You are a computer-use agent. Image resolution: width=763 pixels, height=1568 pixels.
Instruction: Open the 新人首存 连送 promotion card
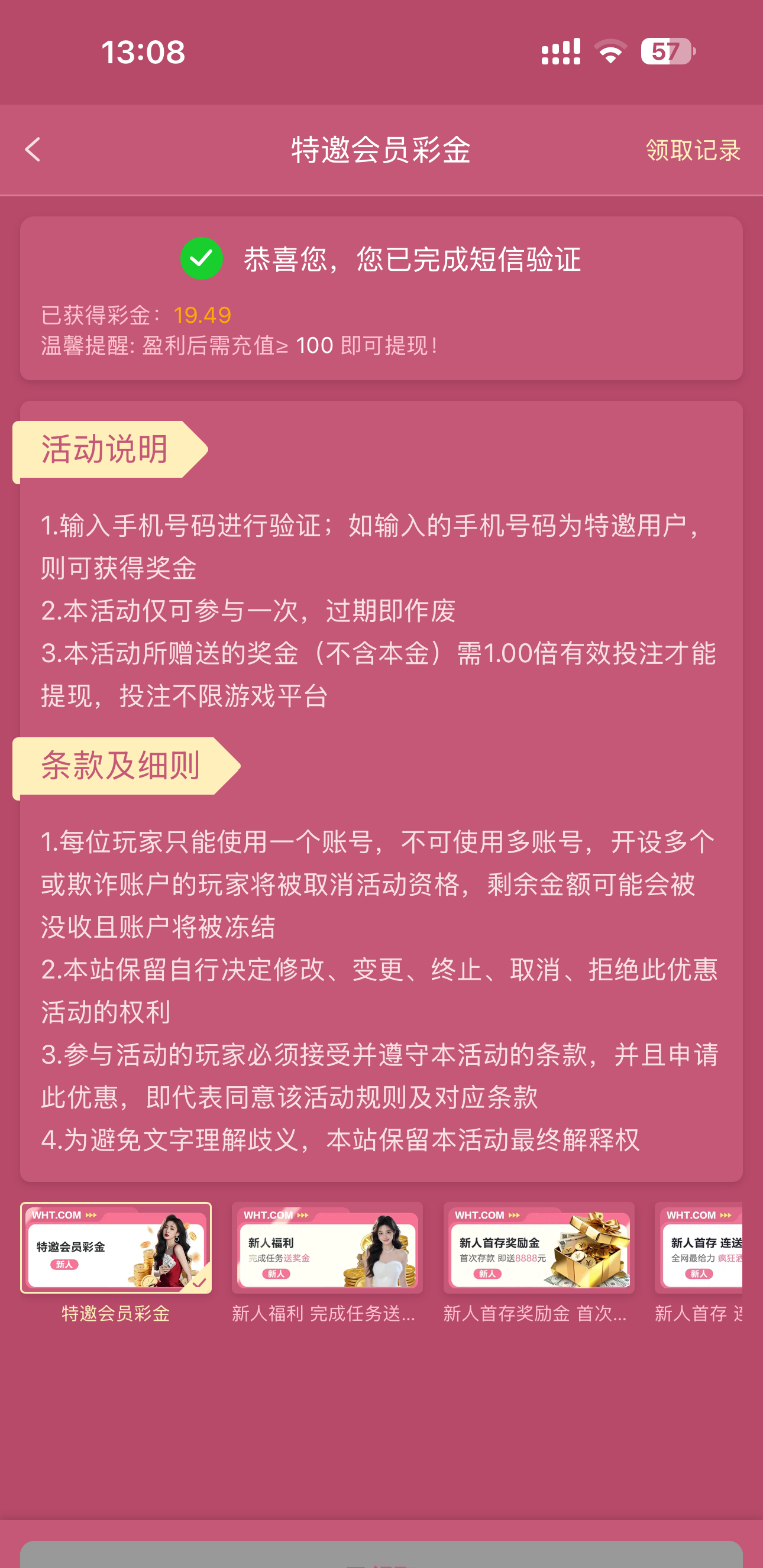699,1248
